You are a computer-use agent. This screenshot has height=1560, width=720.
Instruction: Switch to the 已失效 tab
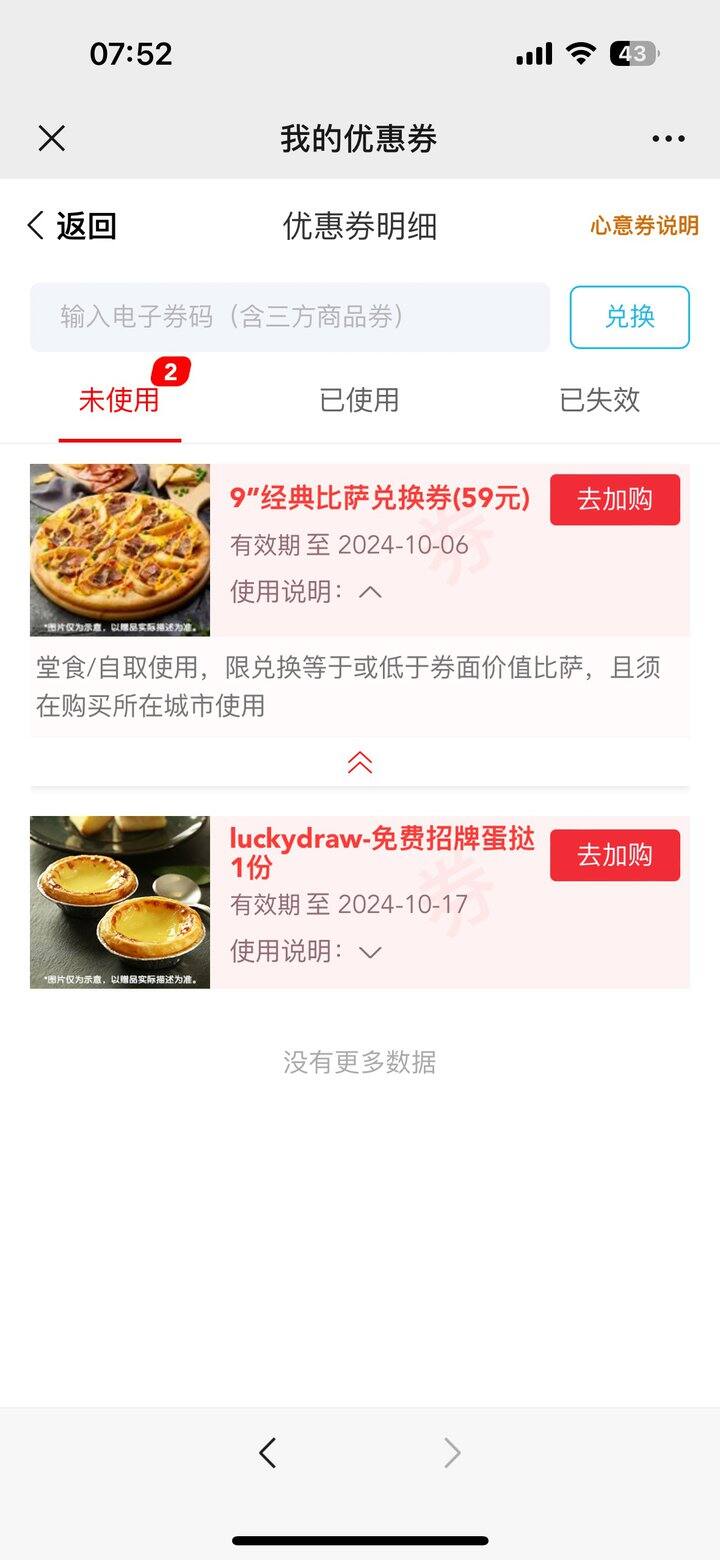tap(599, 400)
